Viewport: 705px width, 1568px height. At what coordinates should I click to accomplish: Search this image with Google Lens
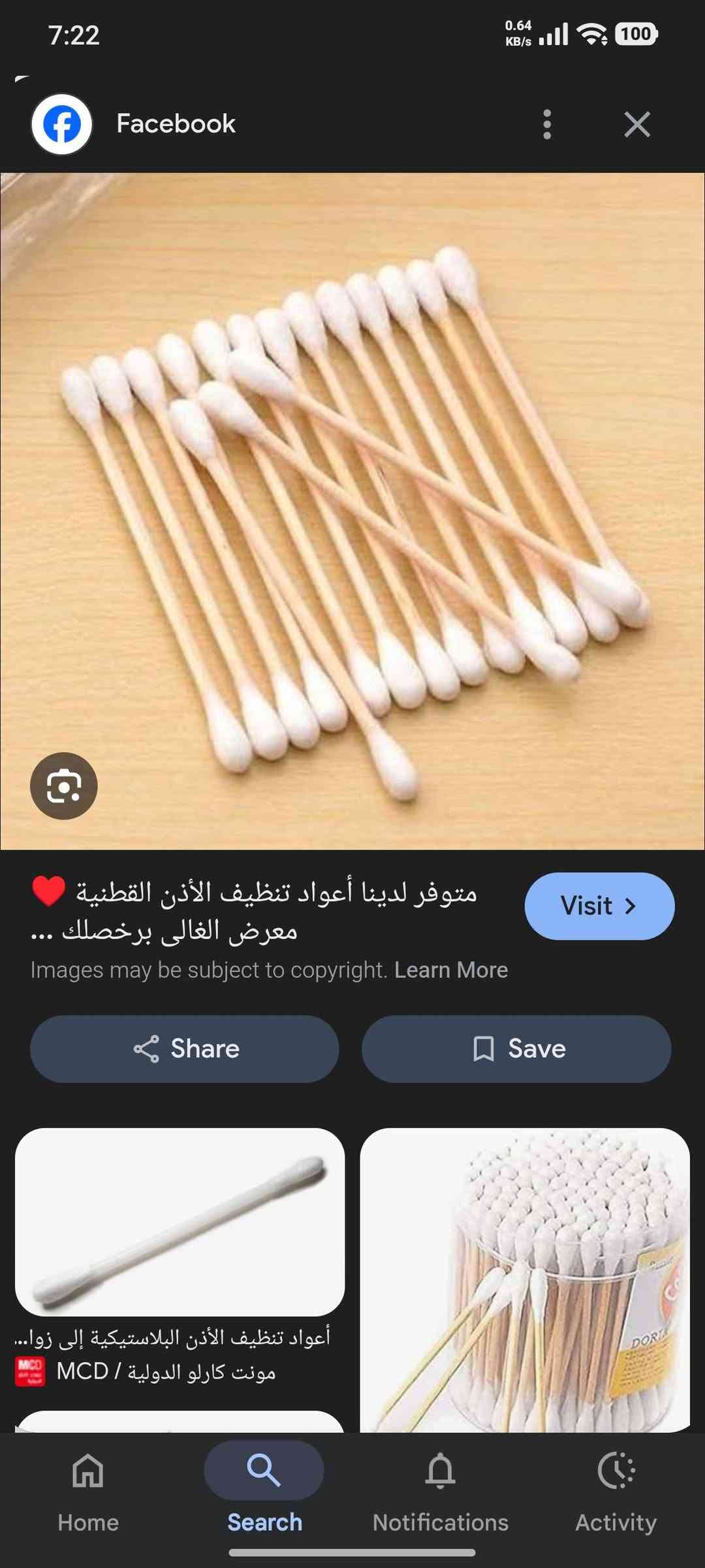(x=64, y=786)
